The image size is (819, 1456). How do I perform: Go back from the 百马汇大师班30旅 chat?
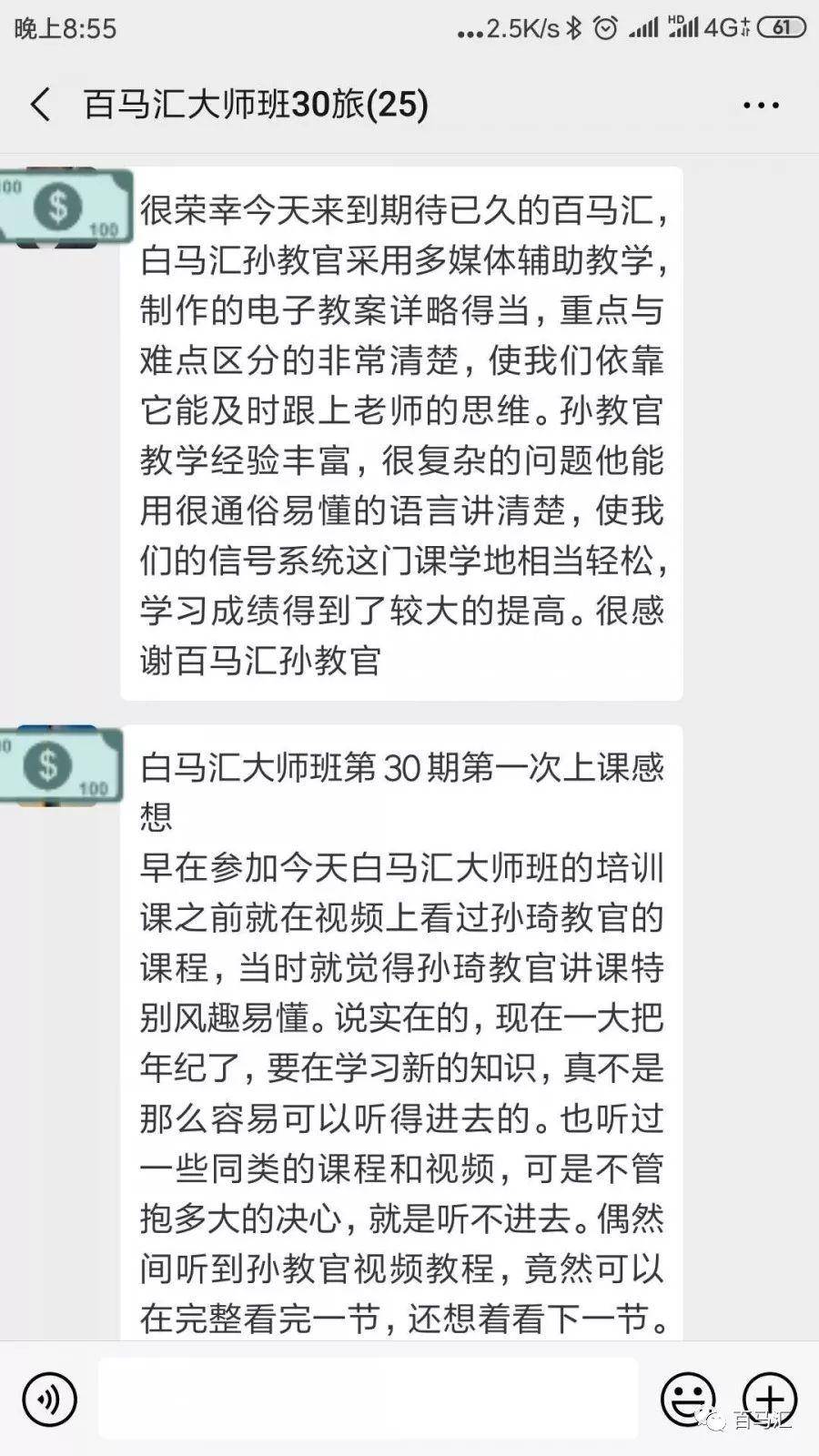coord(40,105)
